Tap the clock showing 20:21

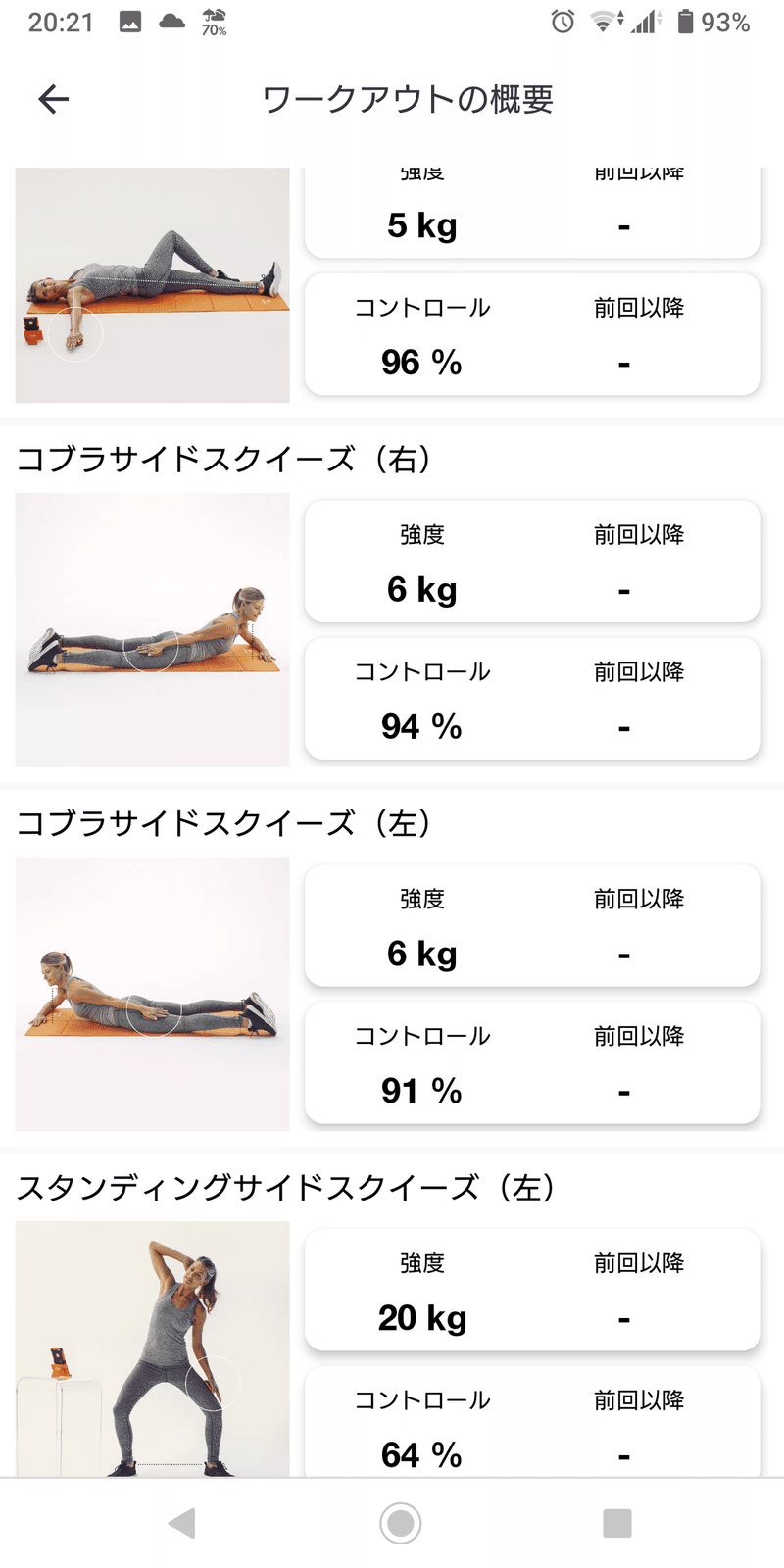(61, 22)
